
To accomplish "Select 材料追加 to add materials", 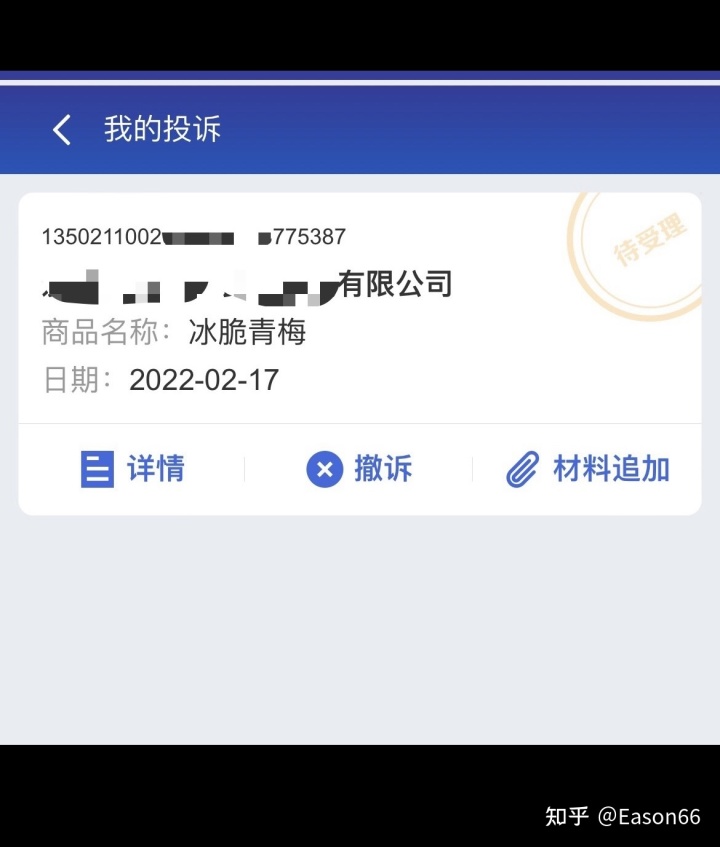I will 587,469.
